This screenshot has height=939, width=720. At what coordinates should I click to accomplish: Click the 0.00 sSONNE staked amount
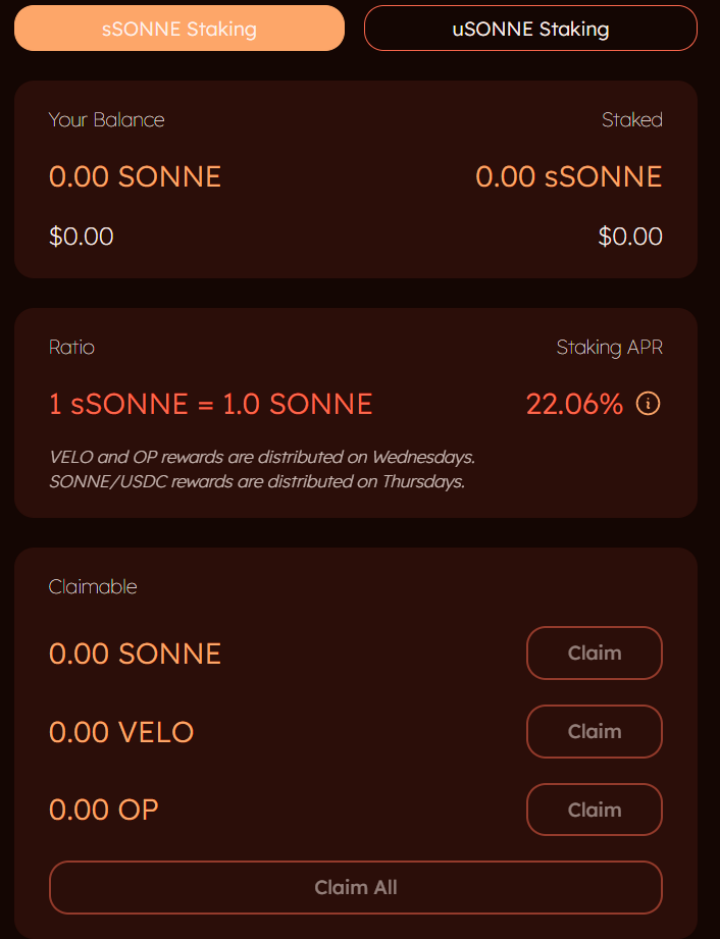click(x=568, y=176)
